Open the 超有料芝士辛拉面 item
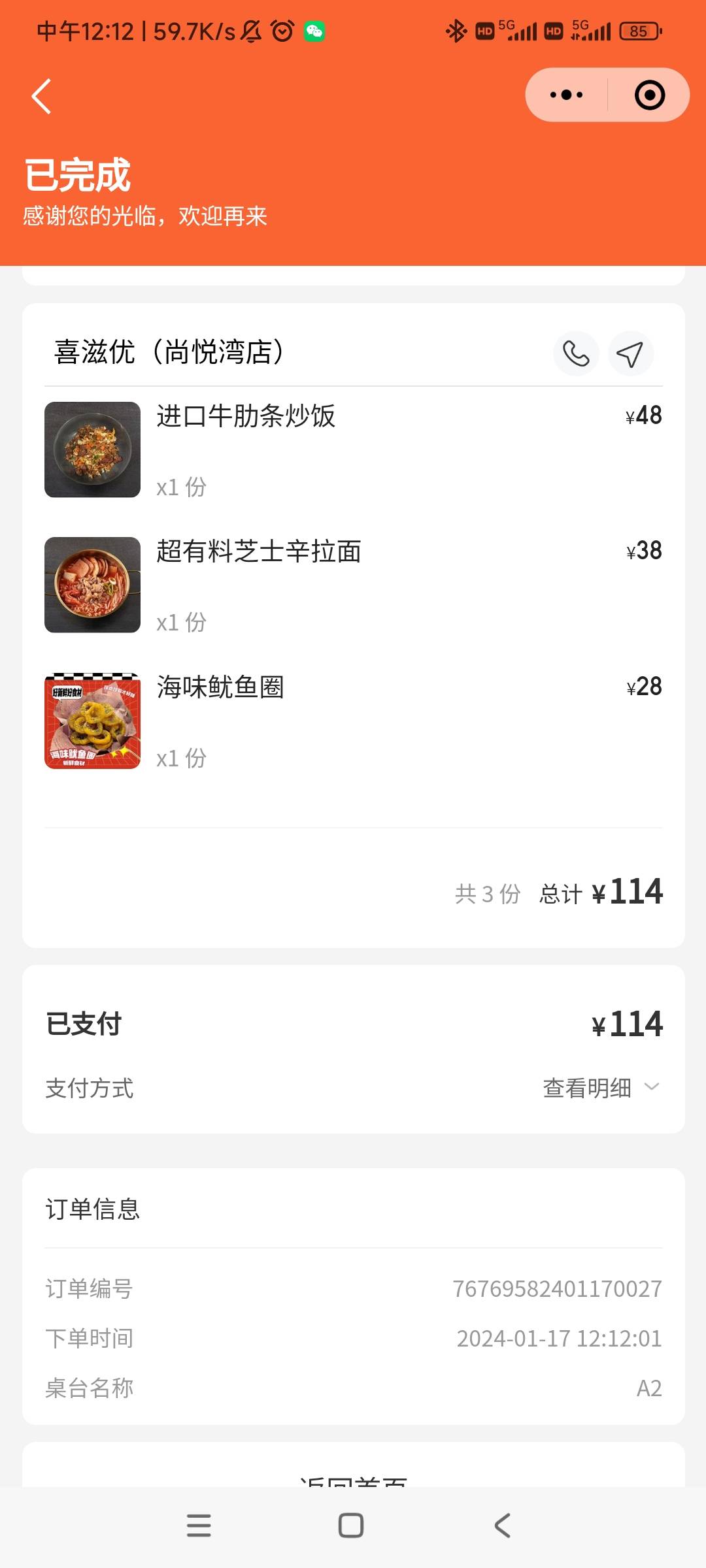Viewport: 706px width, 1568px height. 353,585
